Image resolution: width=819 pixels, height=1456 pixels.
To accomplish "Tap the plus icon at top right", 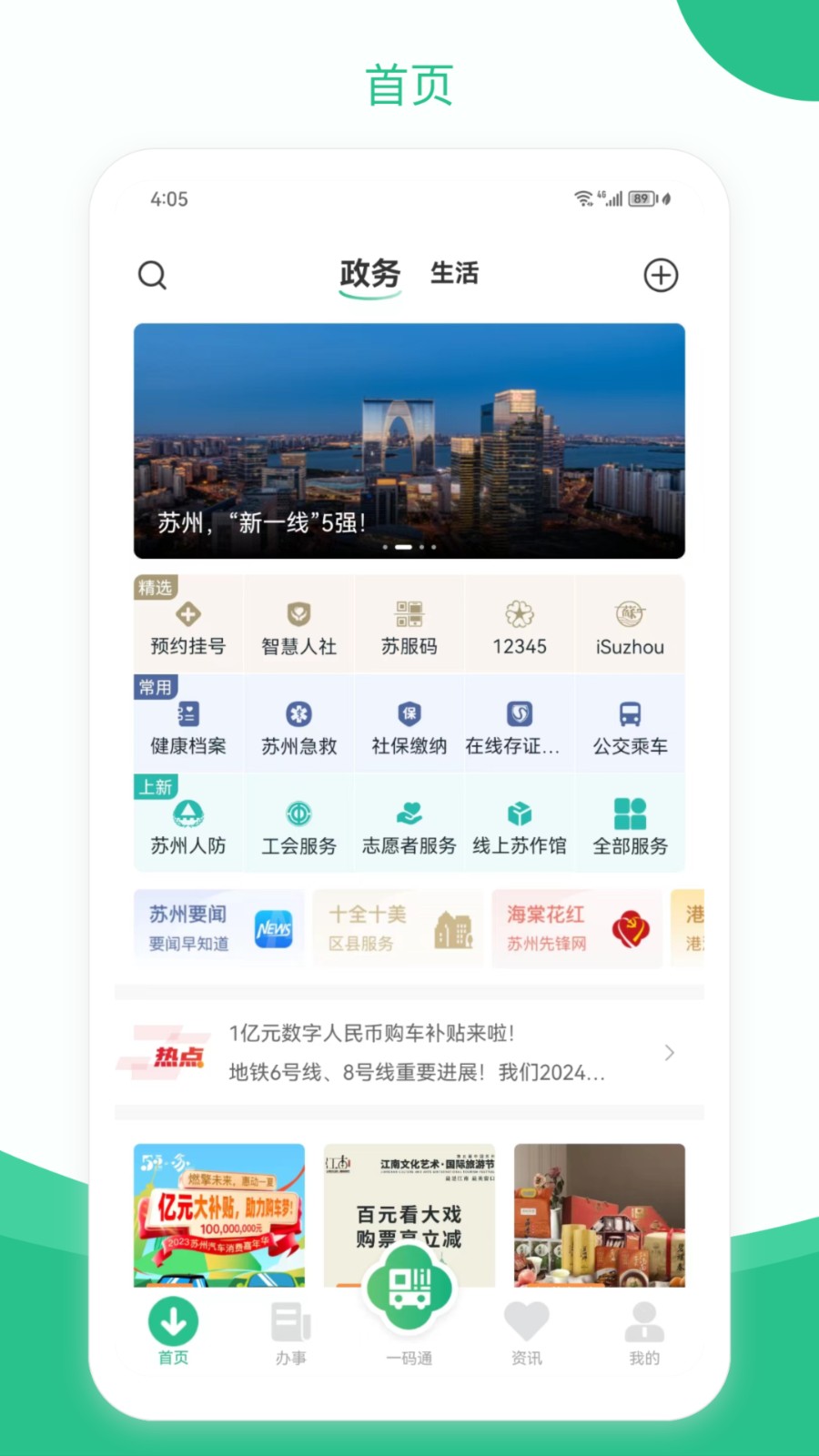I will click(x=661, y=275).
